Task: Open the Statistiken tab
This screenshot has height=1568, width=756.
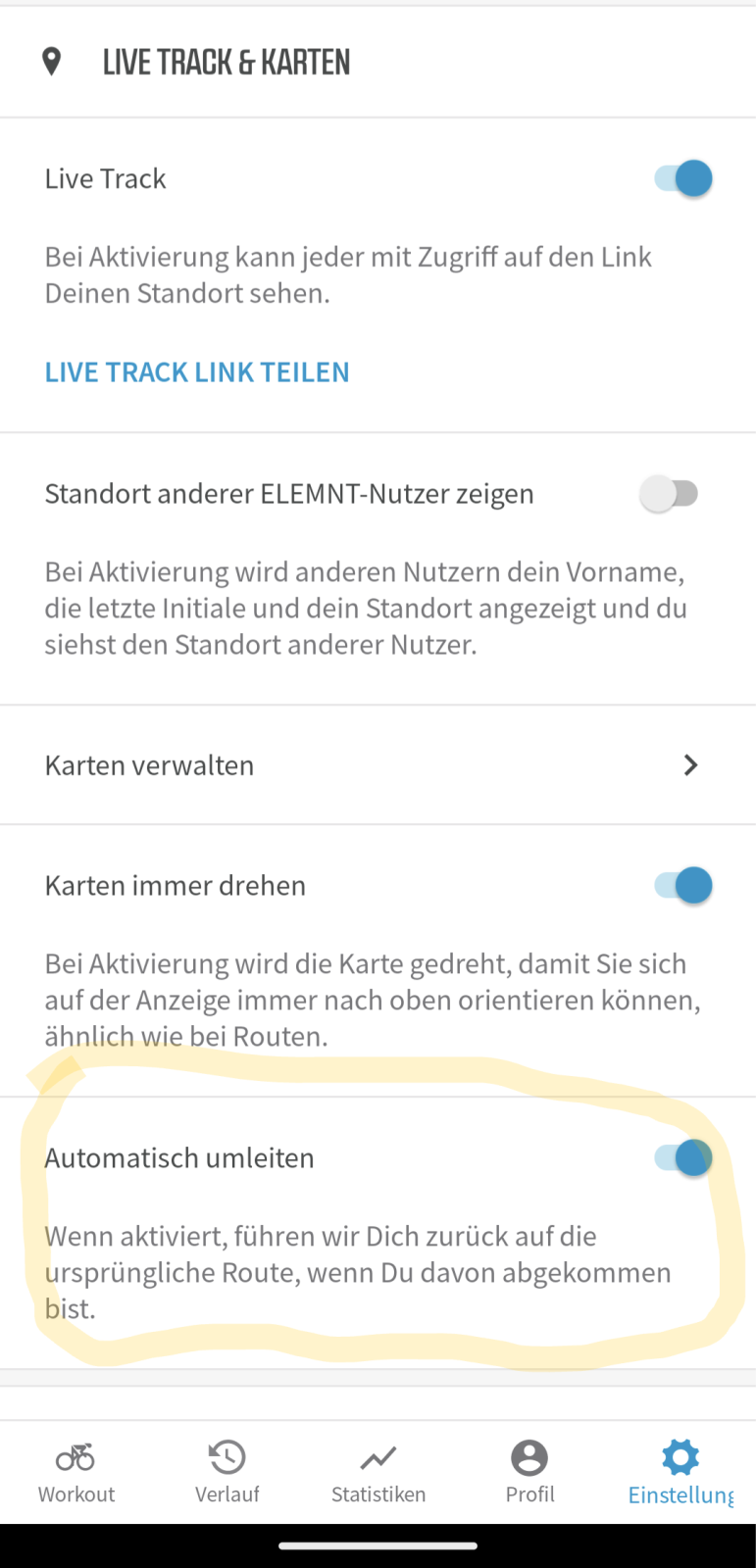Action: [x=378, y=1472]
